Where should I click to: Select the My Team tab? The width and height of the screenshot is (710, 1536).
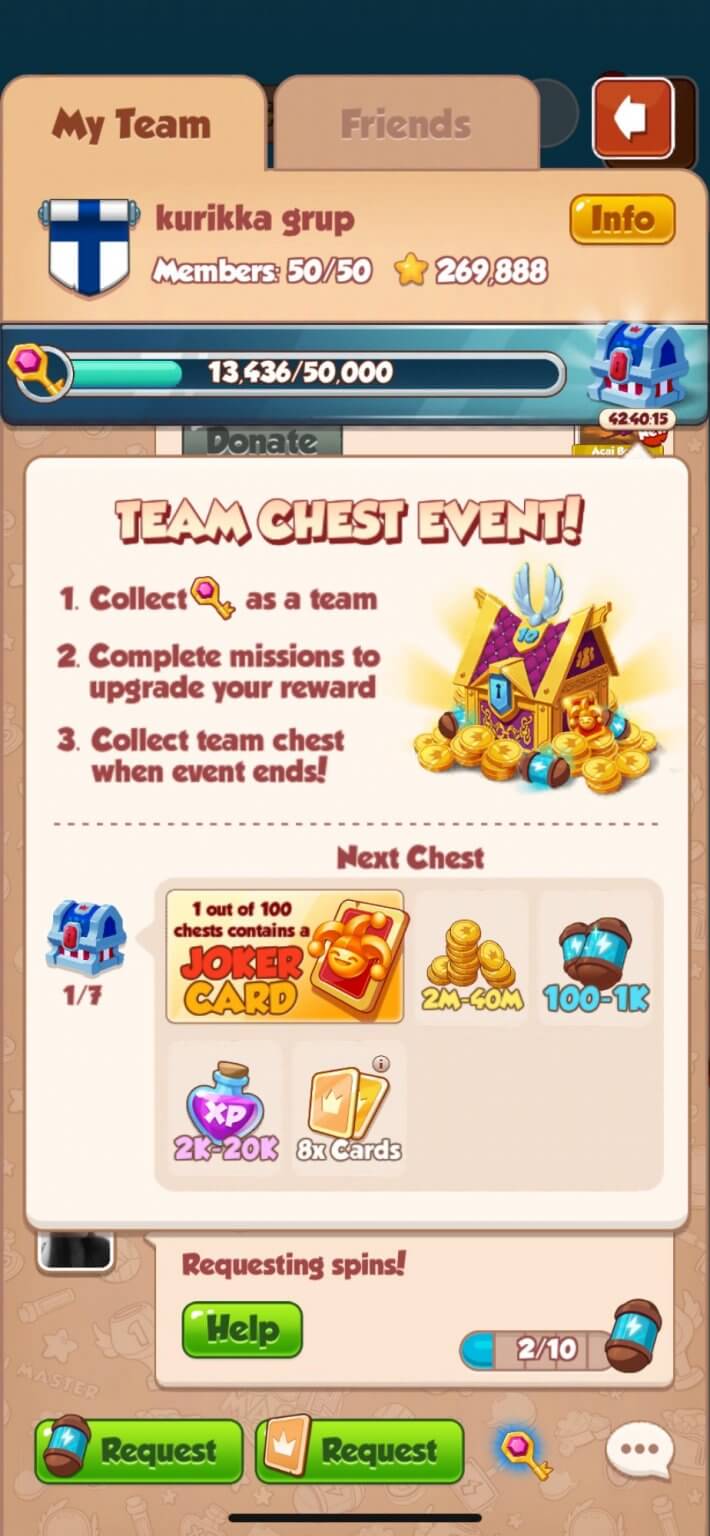(x=132, y=125)
